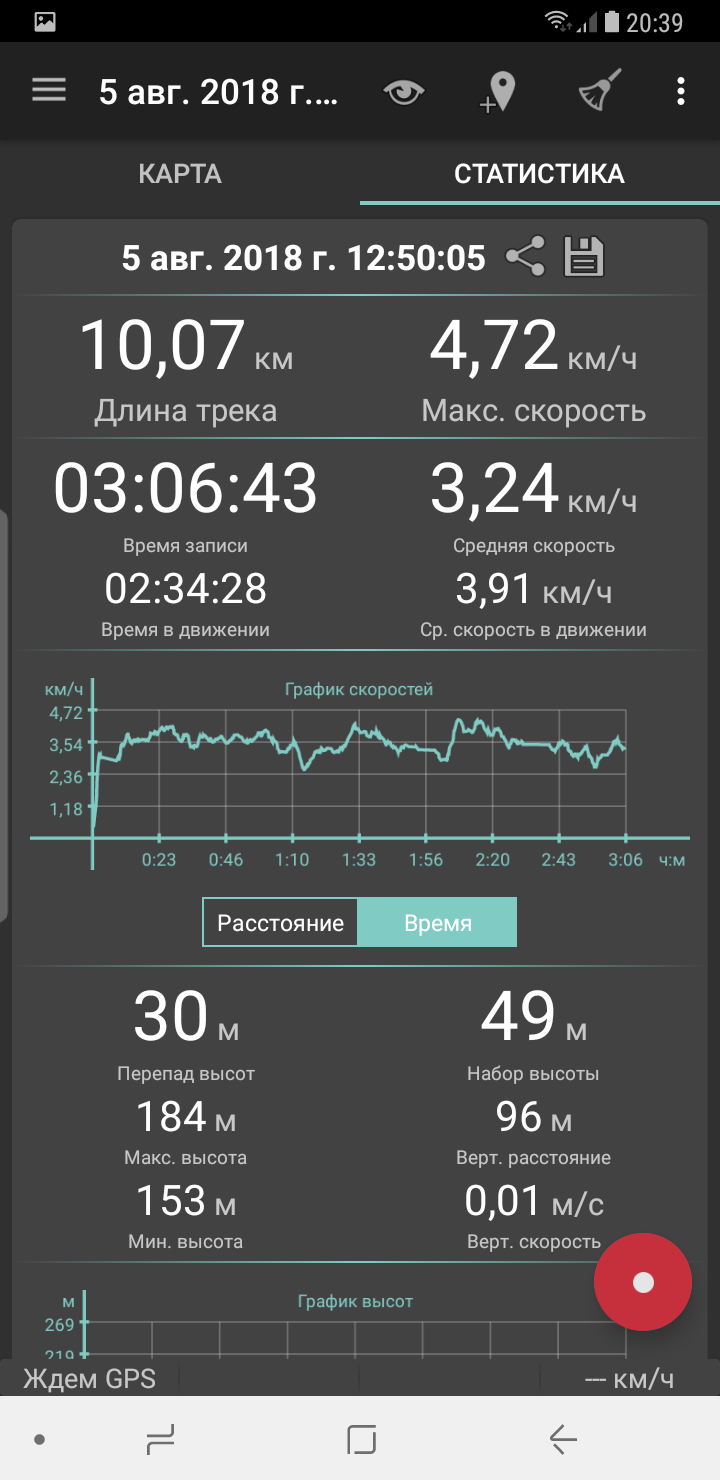Viewport: 720px width, 1480px height.
Task: Tap the broom clear-track icon
Action: (x=600, y=91)
